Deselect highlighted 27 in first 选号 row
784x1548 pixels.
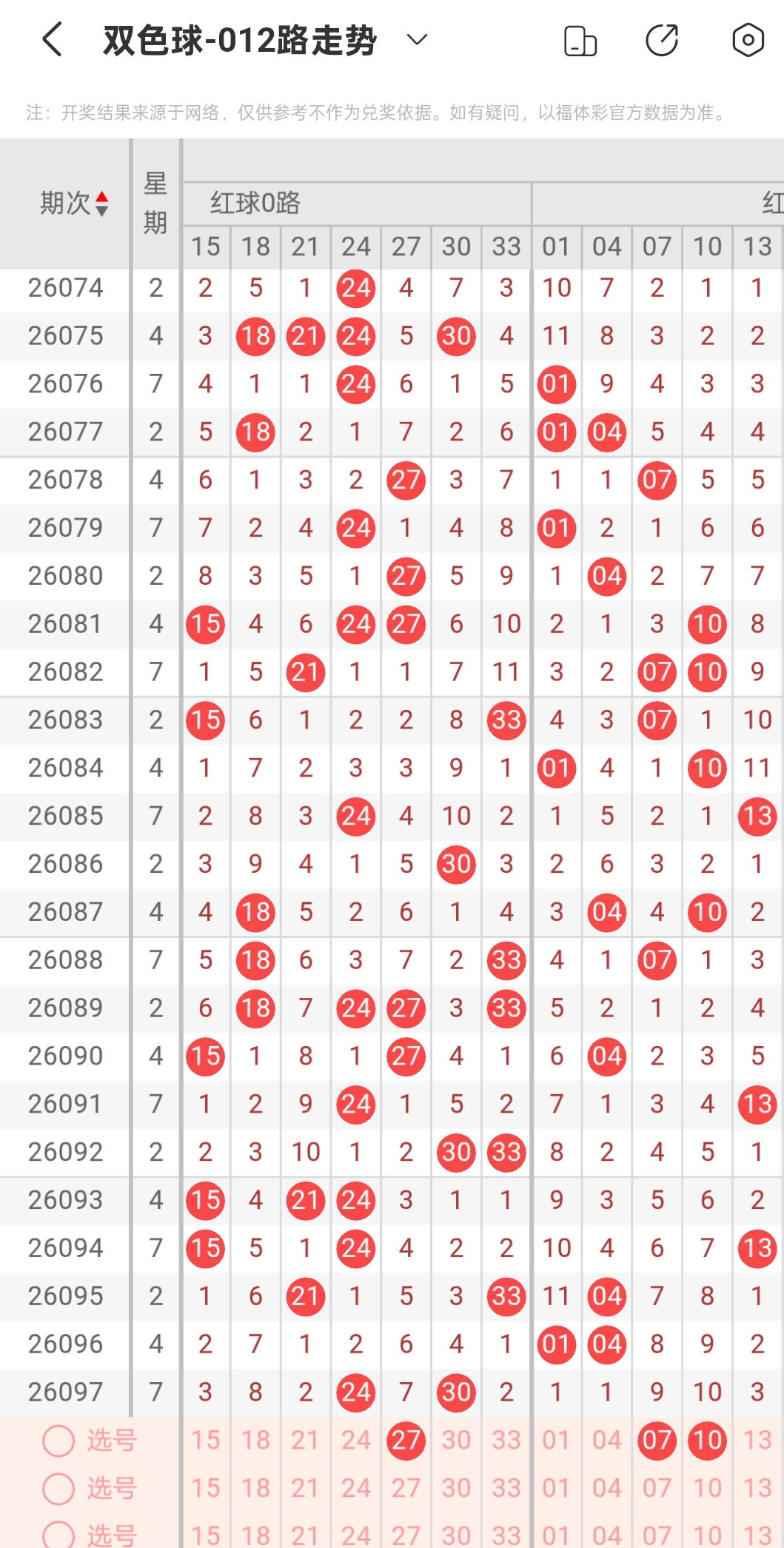pos(406,1441)
